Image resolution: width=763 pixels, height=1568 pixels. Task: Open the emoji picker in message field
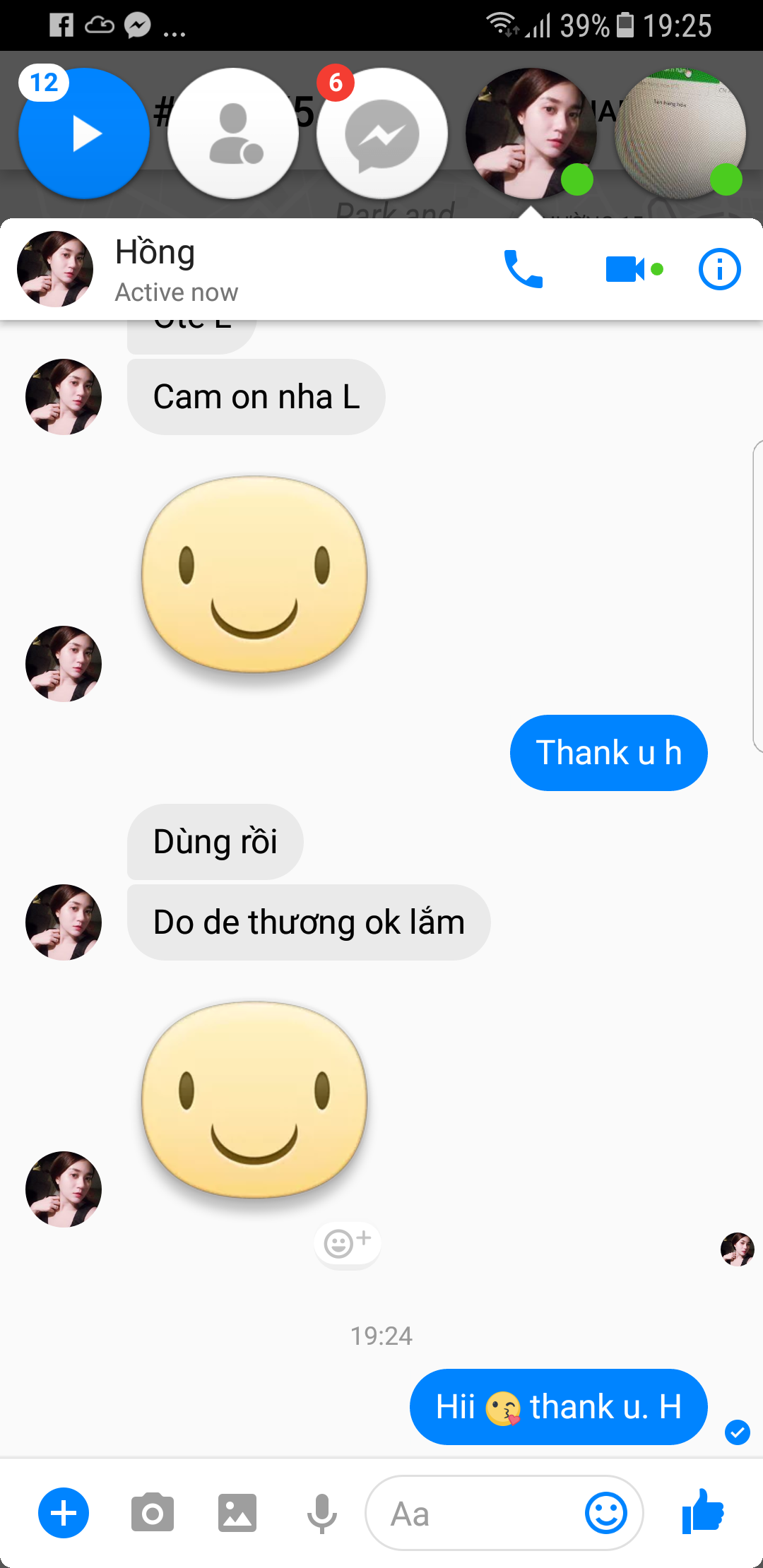pyautogui.click(x=605, y=1513)
